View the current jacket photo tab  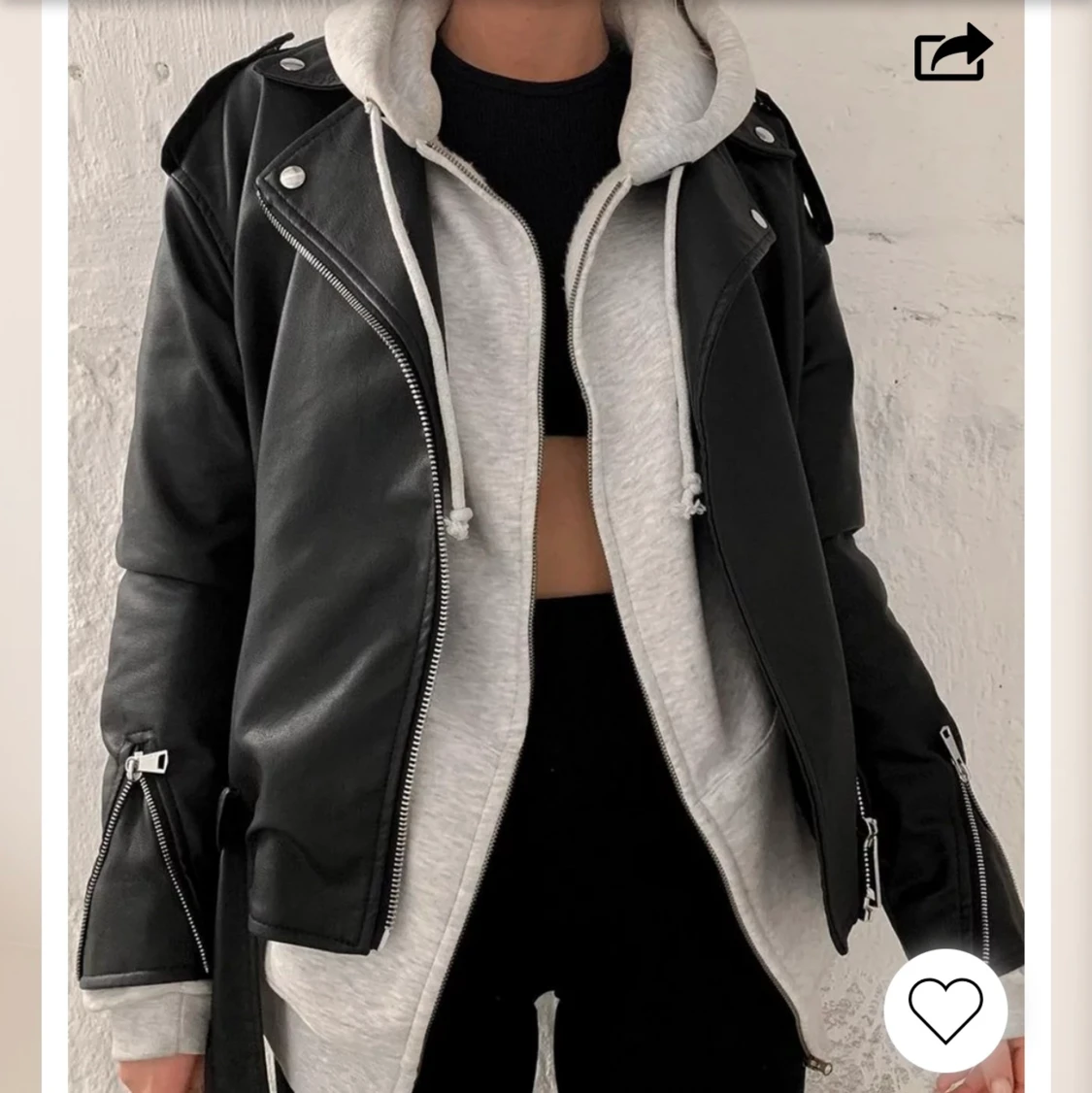click(544, 544)
